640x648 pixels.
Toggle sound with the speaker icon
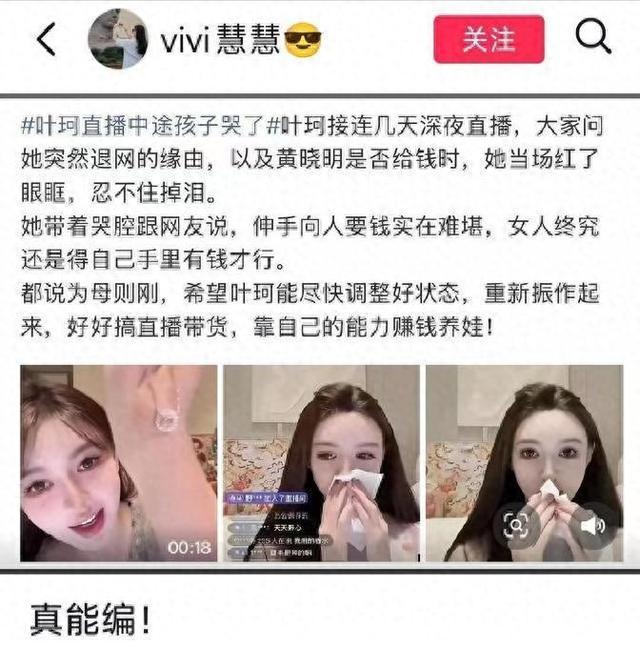click(x=592, y=524)
